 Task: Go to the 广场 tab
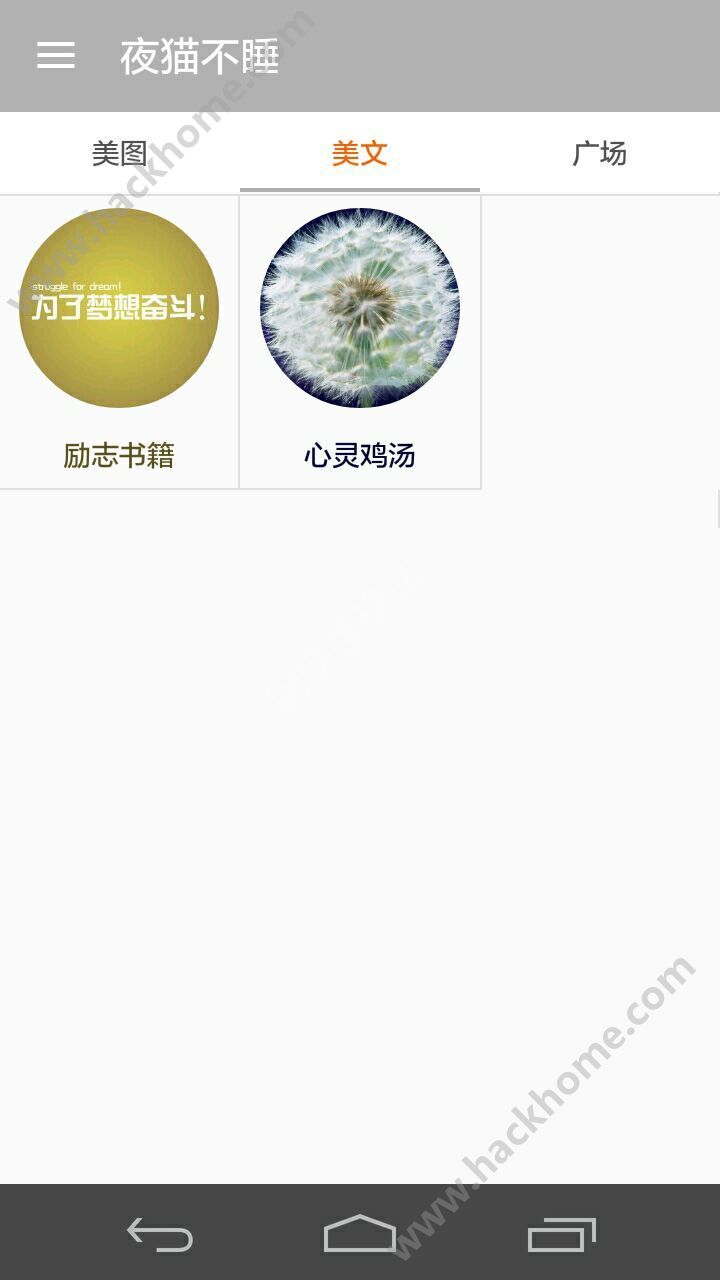pos(600,153)
